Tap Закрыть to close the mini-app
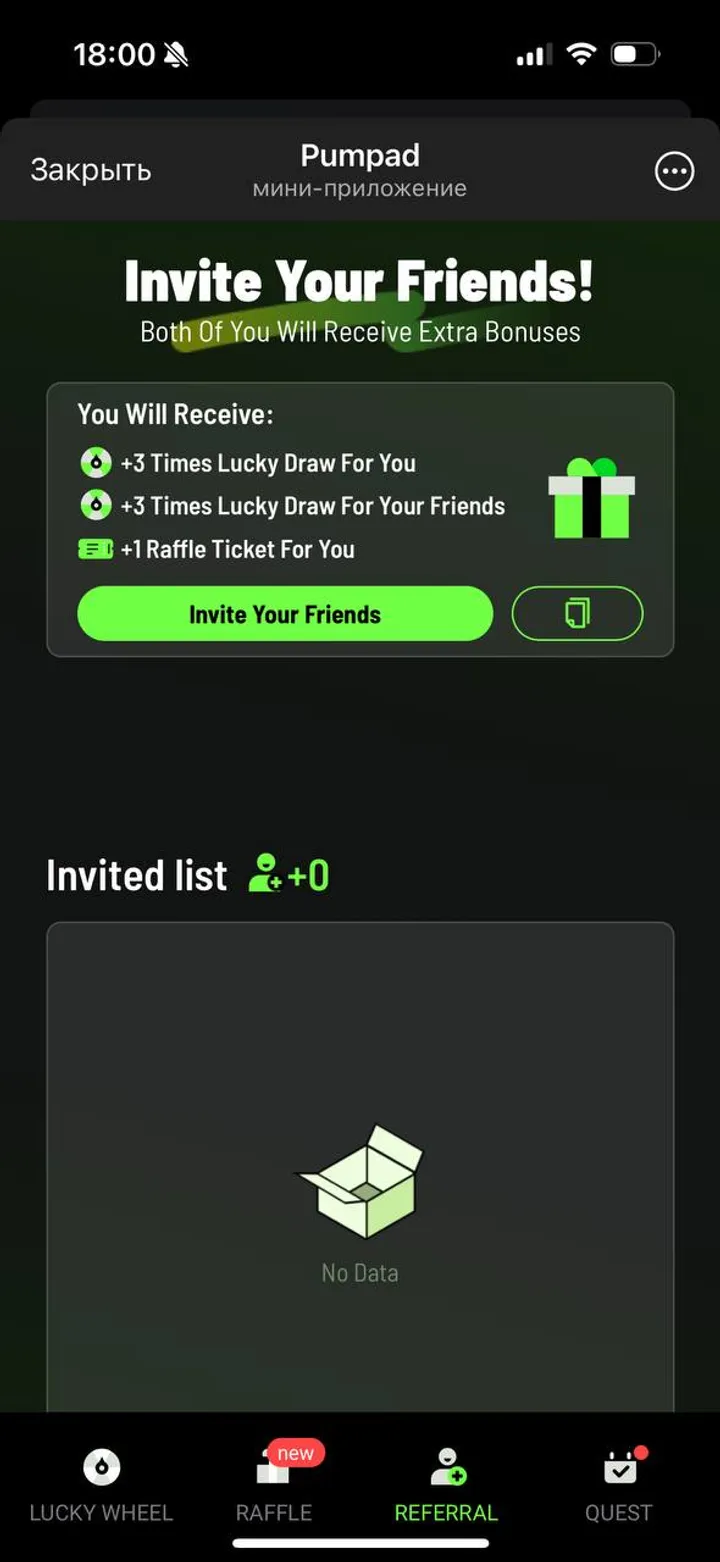The width and height of the screenshot is (720, 1562). [92, 171]
